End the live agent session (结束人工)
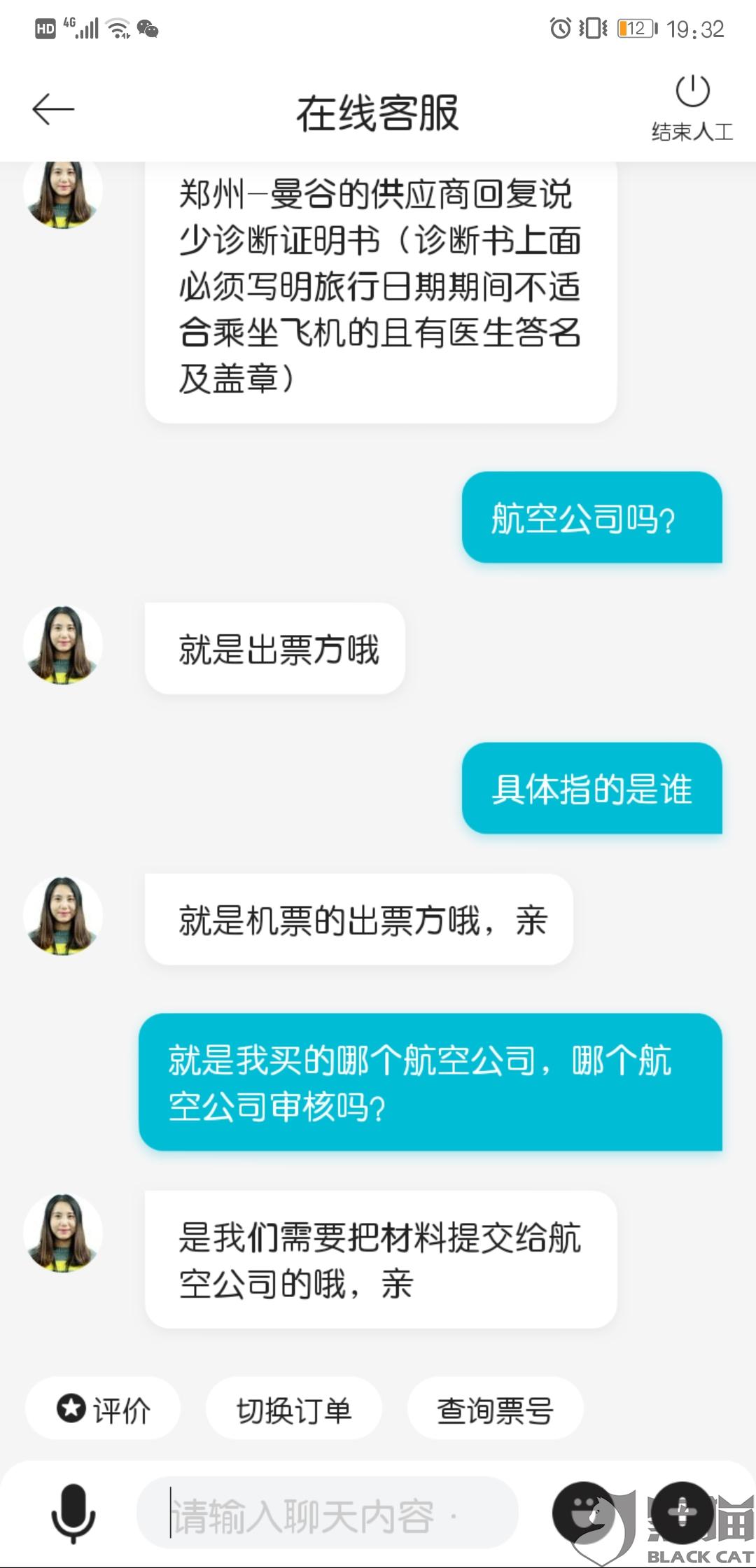Screen dimensions: 756x1568 [692, 108]
